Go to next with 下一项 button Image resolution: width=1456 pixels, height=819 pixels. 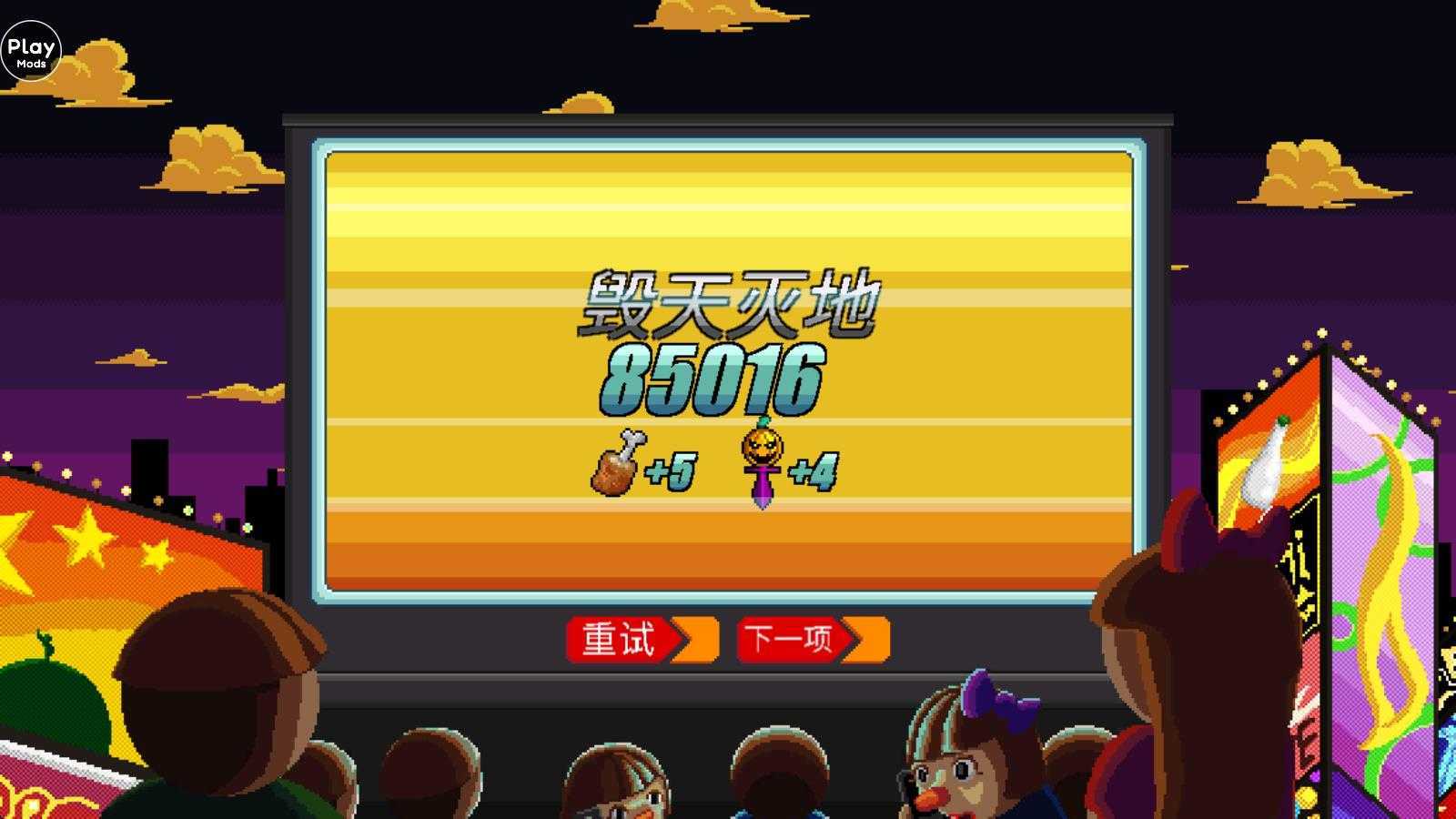click(812, 639)
